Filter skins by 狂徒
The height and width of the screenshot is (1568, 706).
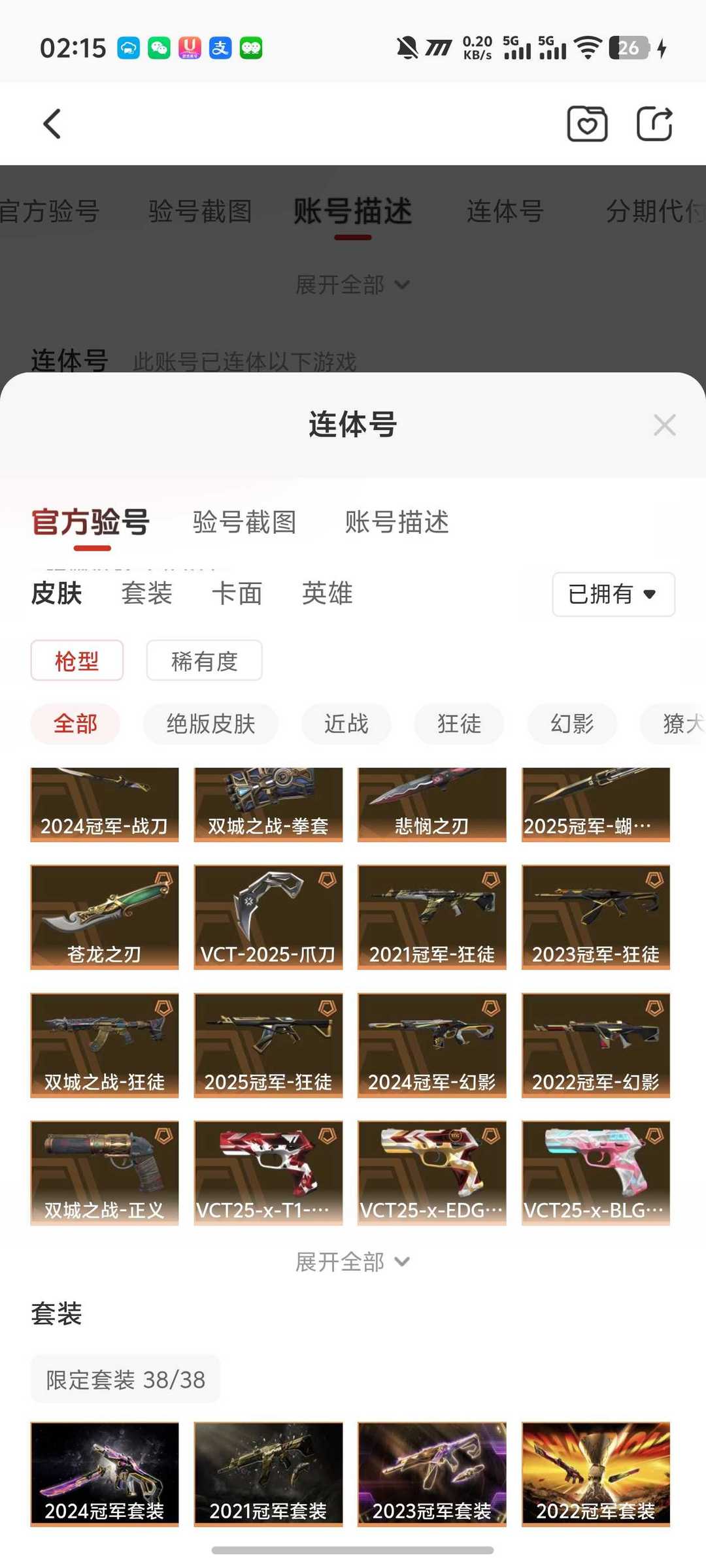click(x=459, y=724)
